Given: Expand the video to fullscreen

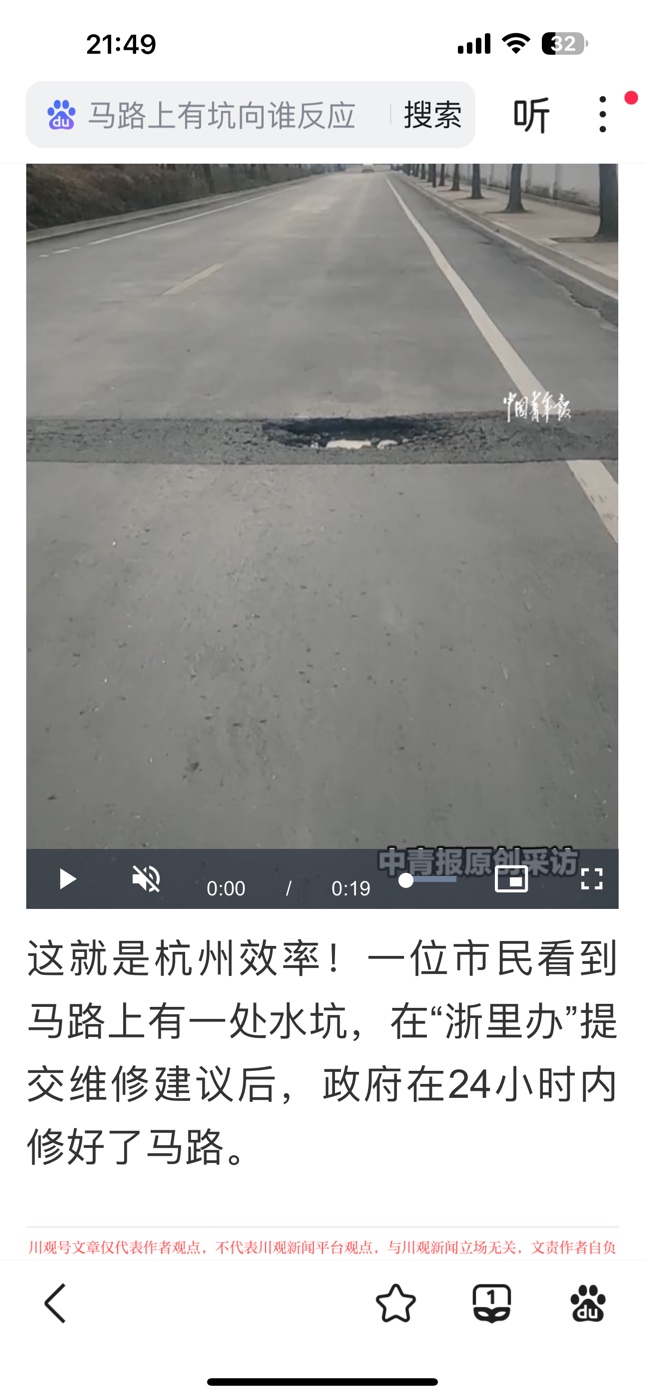Looking at the screenshot, I should [x=591, y=879].
